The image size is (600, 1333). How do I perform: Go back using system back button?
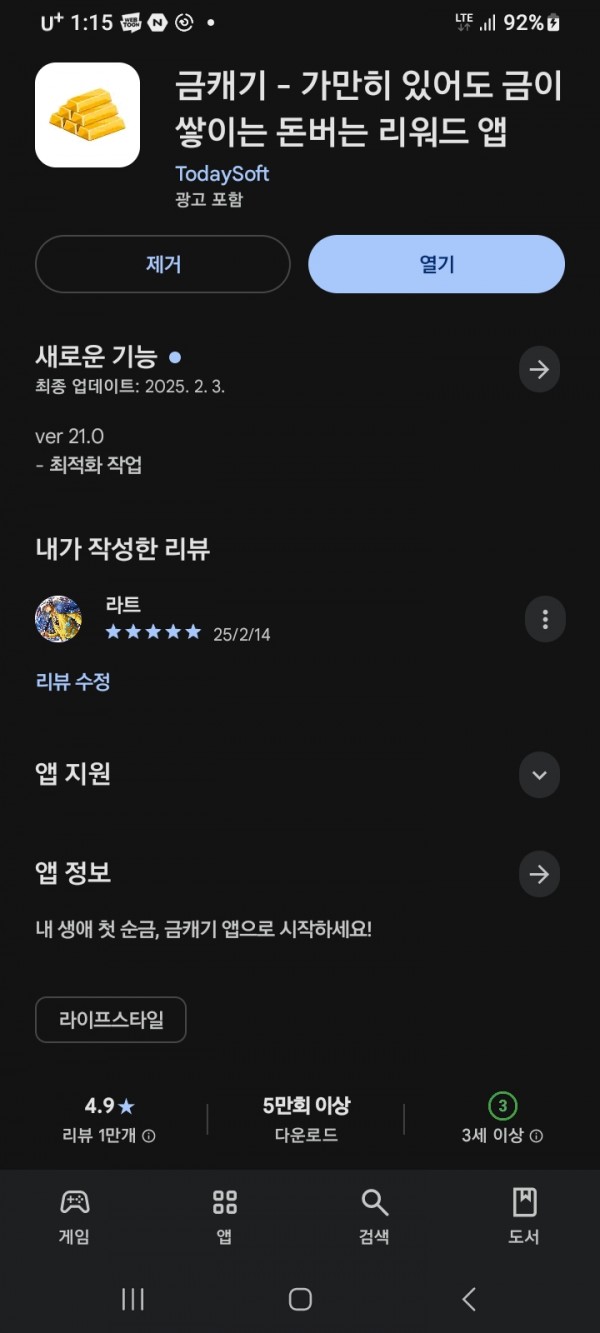click(469, 1299)
